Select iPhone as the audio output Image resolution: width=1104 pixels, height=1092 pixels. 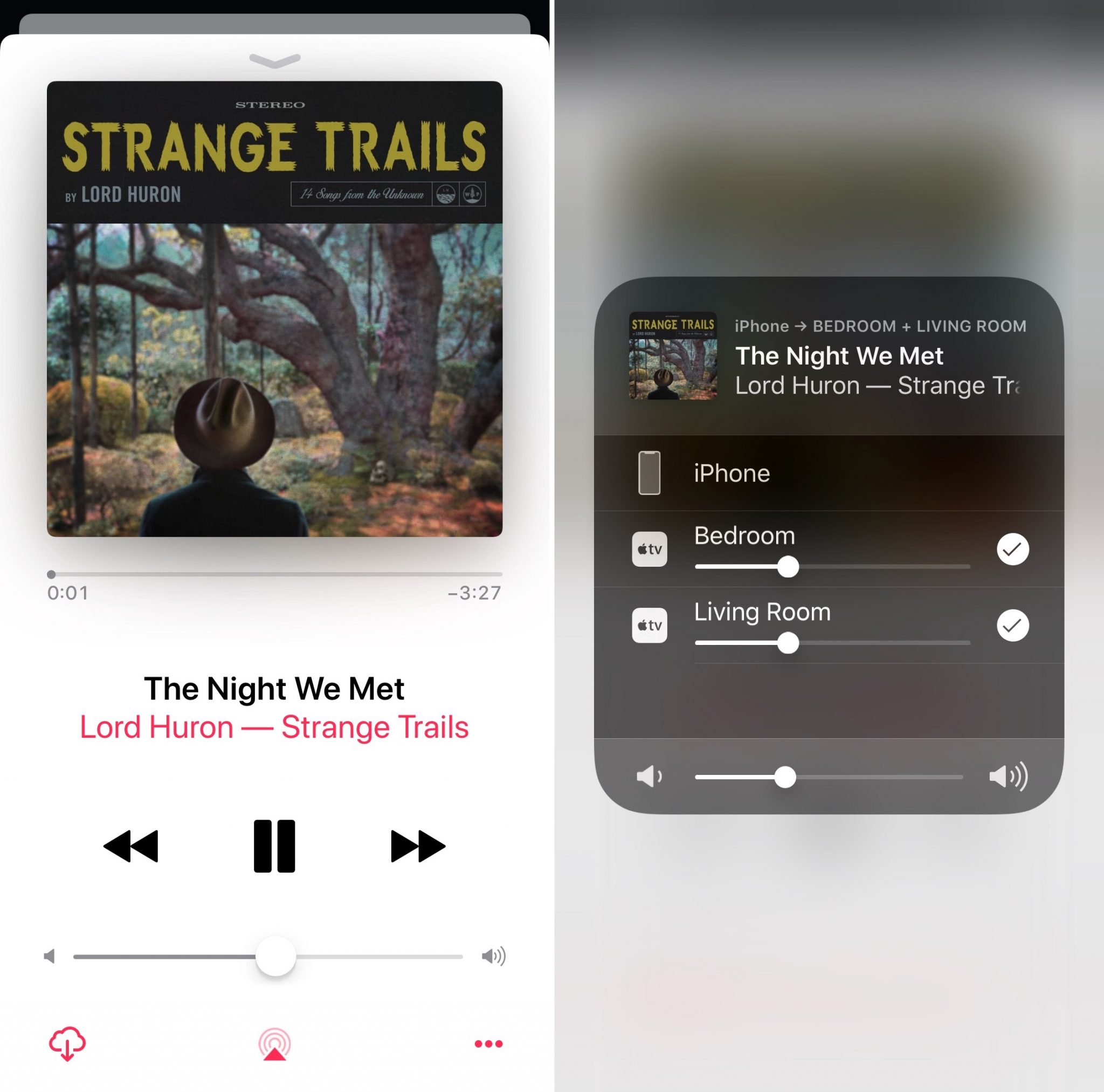click(x=732, y=473)
